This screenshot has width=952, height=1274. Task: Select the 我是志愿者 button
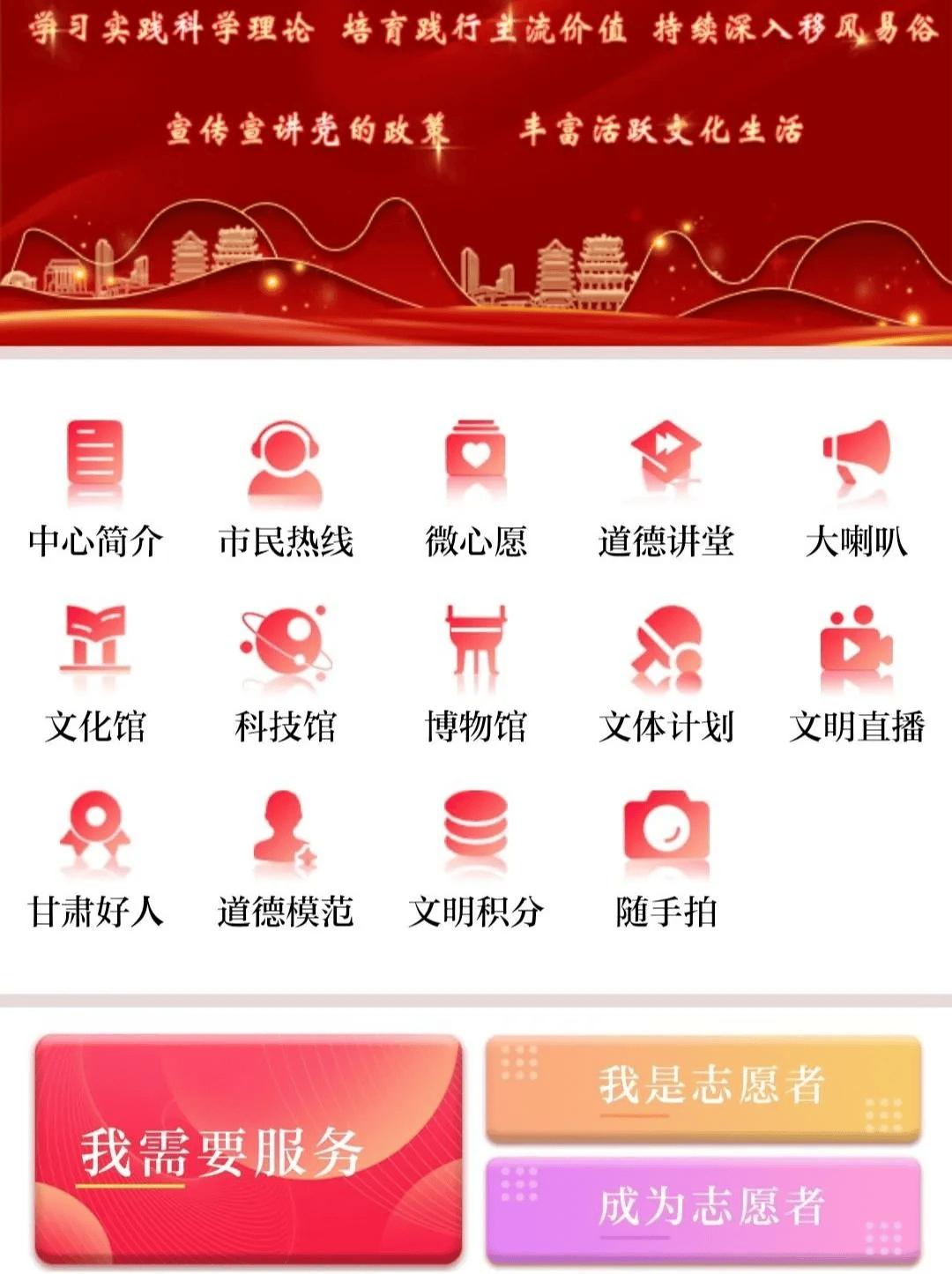click(703, 1087)
